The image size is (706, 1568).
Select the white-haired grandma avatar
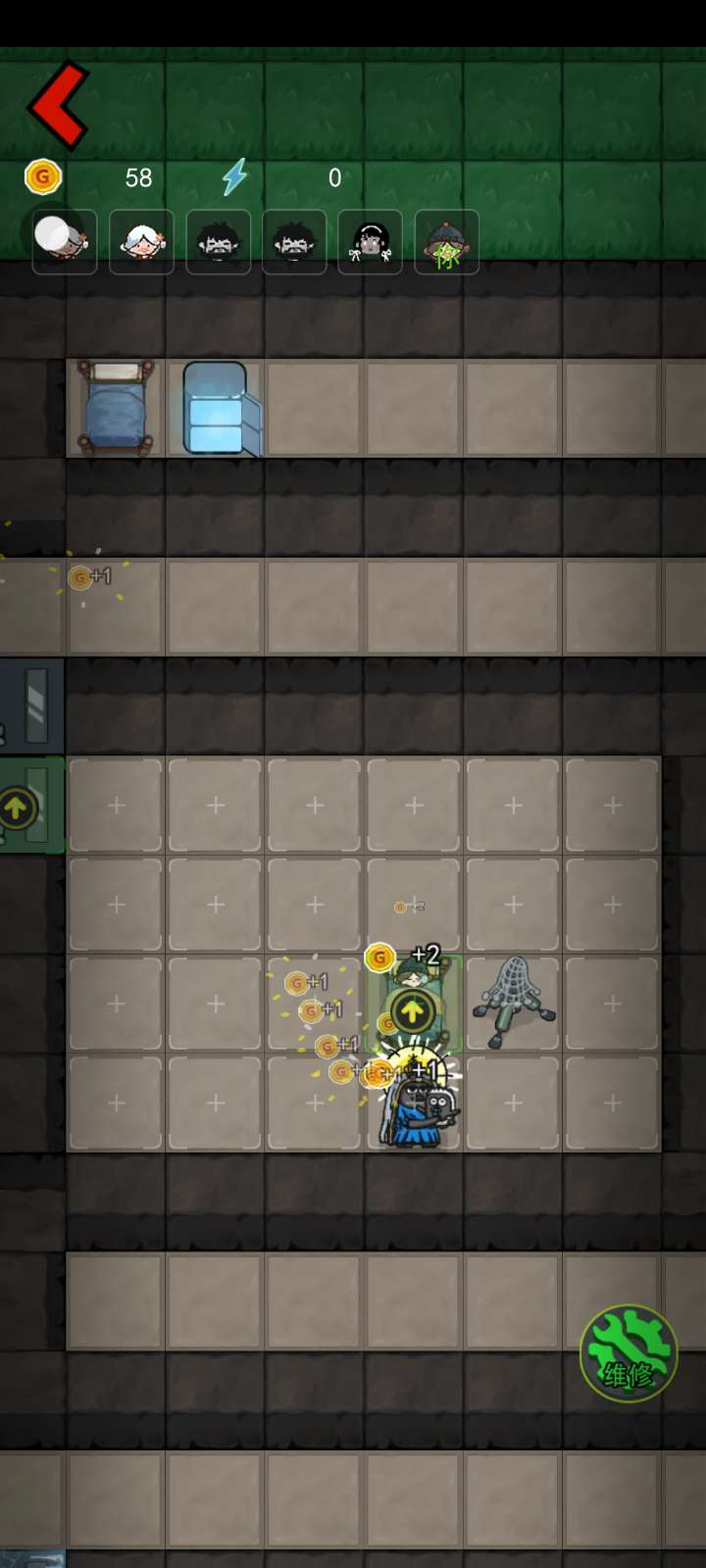click(141, 242)
